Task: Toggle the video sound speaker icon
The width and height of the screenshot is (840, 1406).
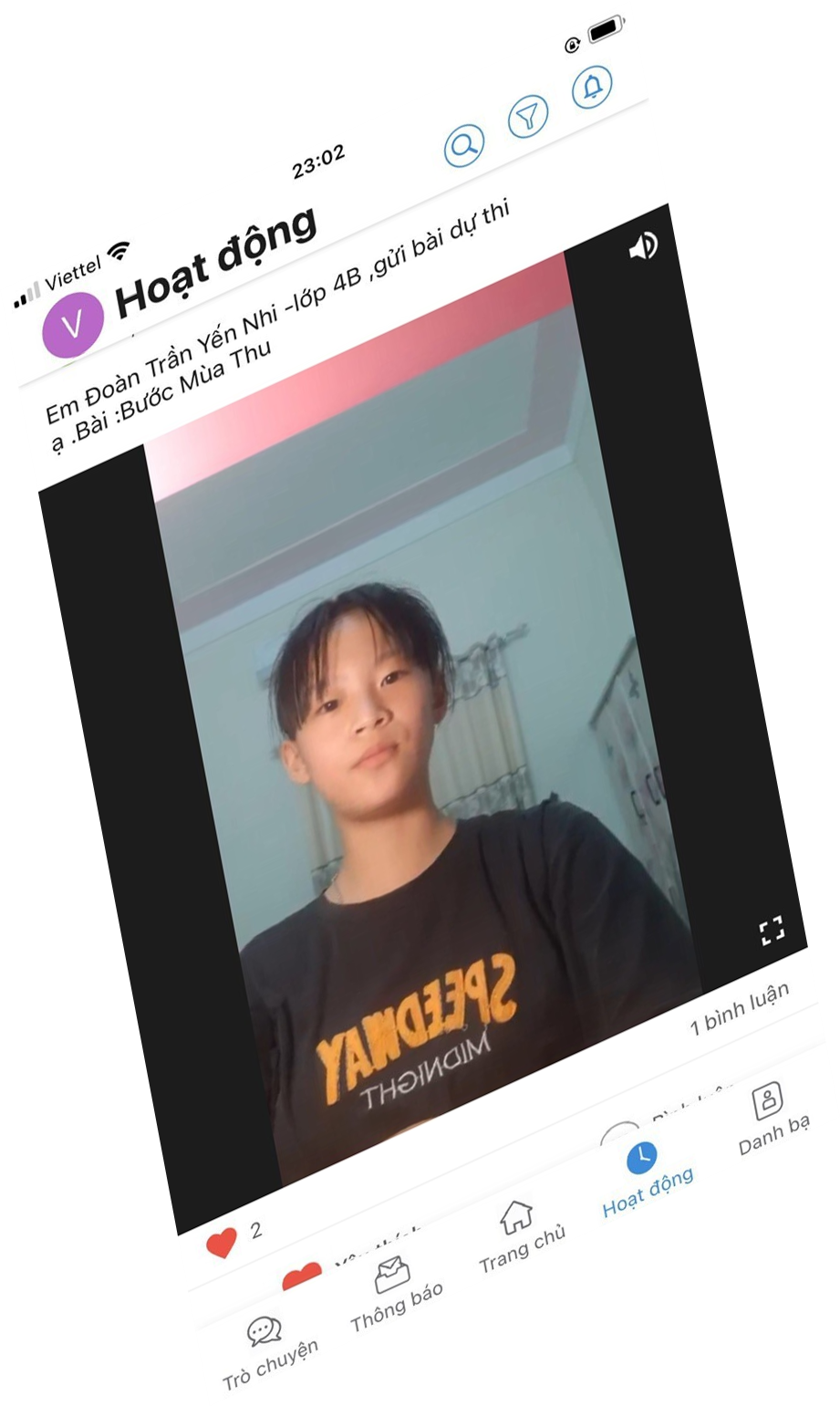Action: point(643,245)
